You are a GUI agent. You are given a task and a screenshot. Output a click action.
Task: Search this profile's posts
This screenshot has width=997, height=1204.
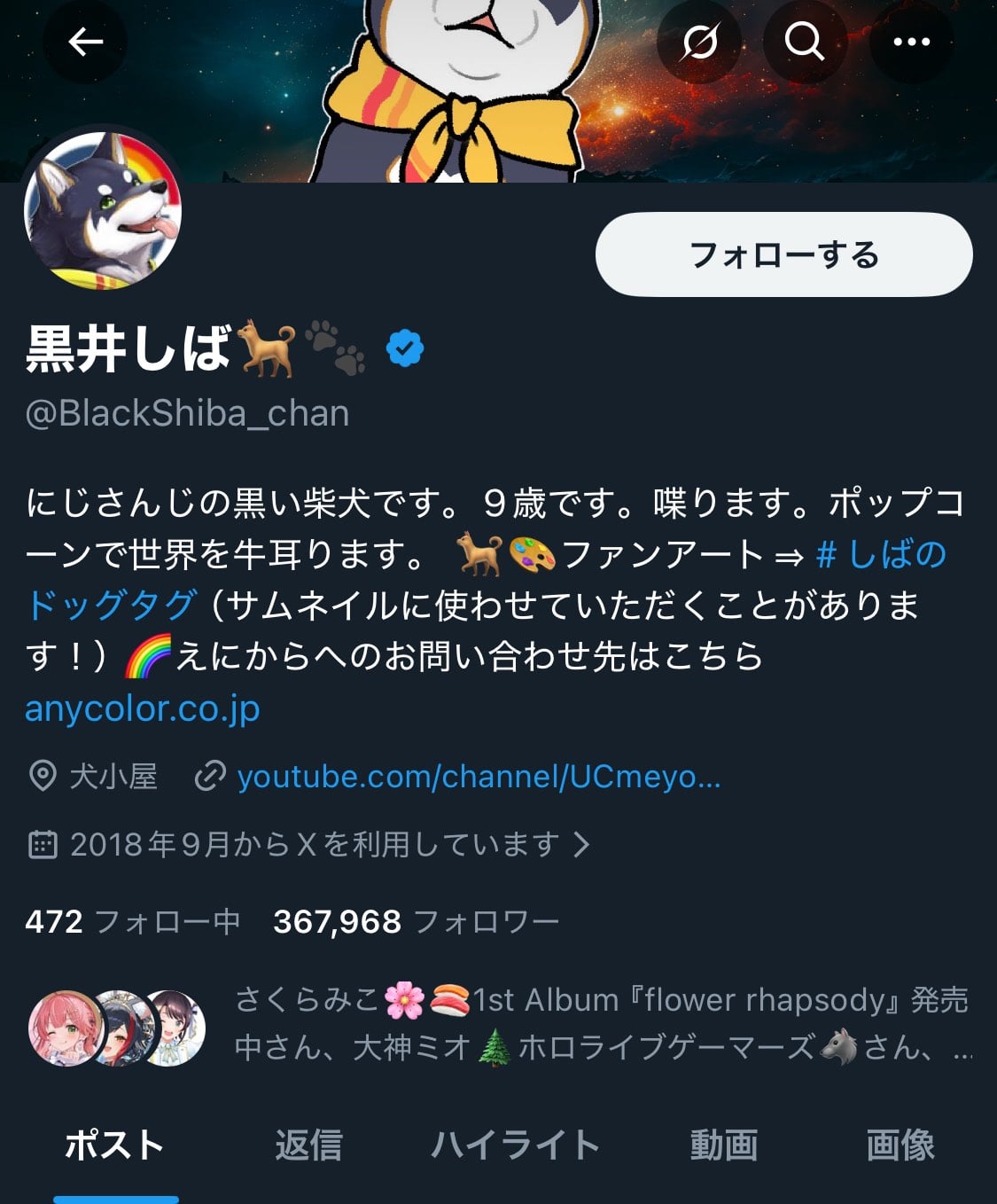point(805,42)
